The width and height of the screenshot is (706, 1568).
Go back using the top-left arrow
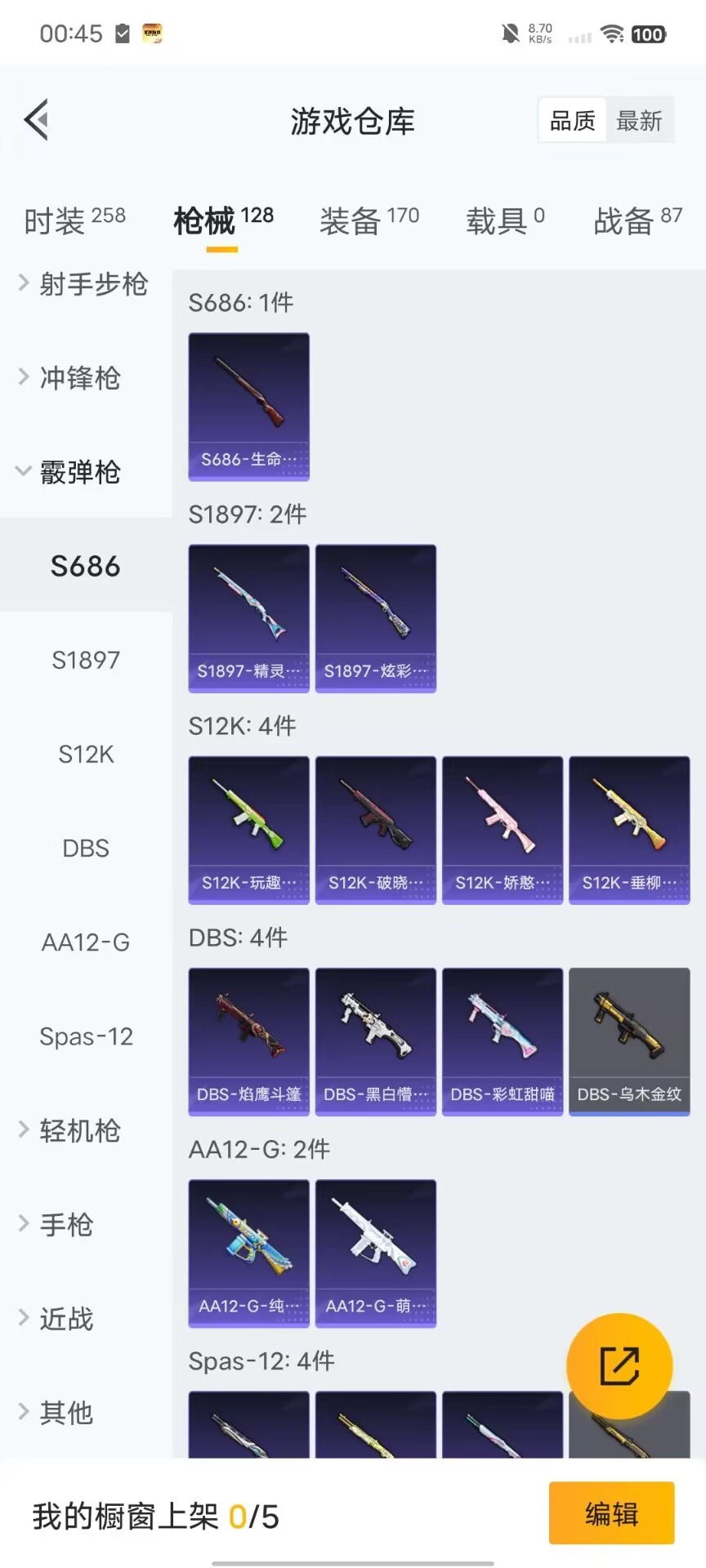[x=37, y=120]
